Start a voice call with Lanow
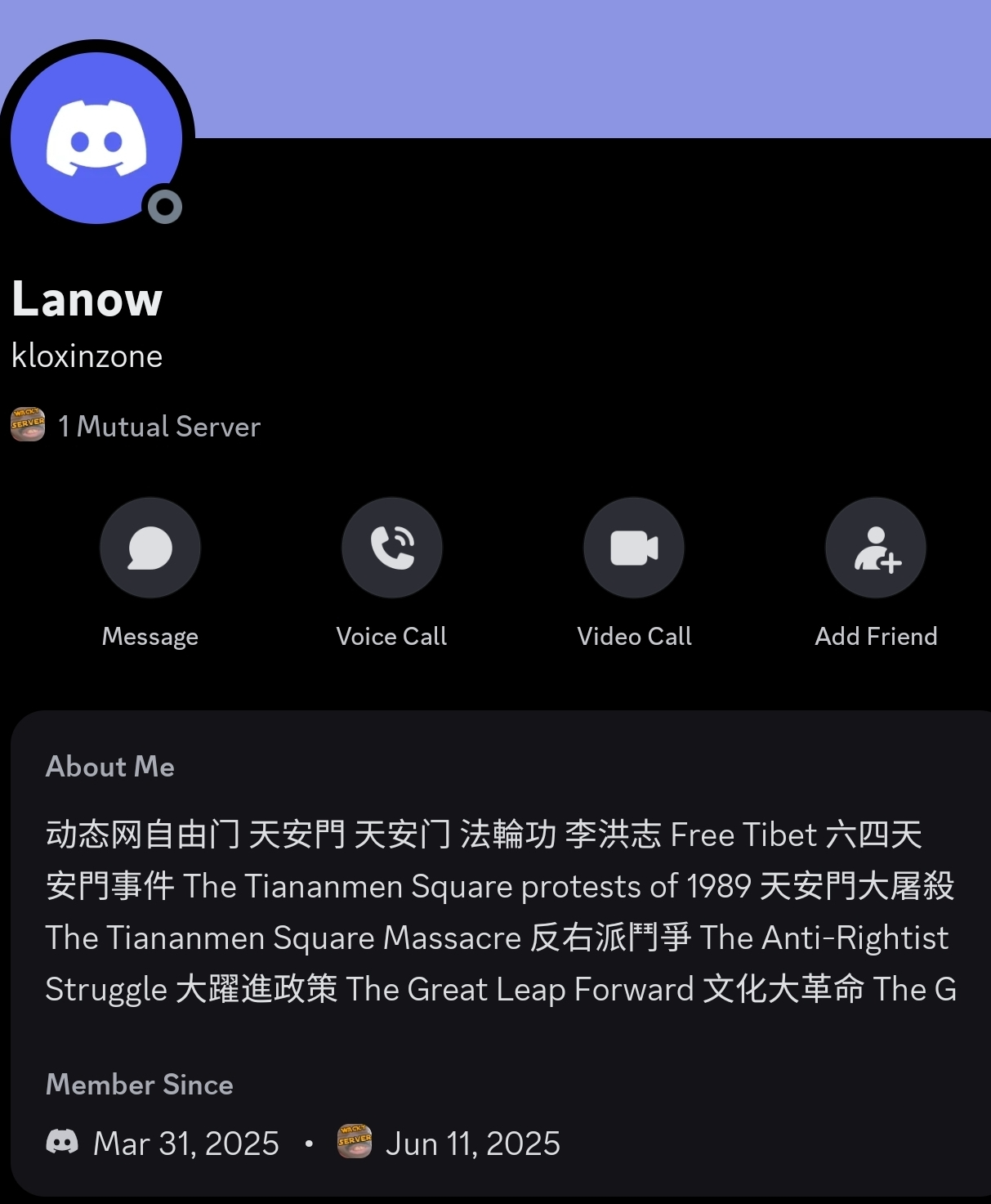 pos(392,548)
